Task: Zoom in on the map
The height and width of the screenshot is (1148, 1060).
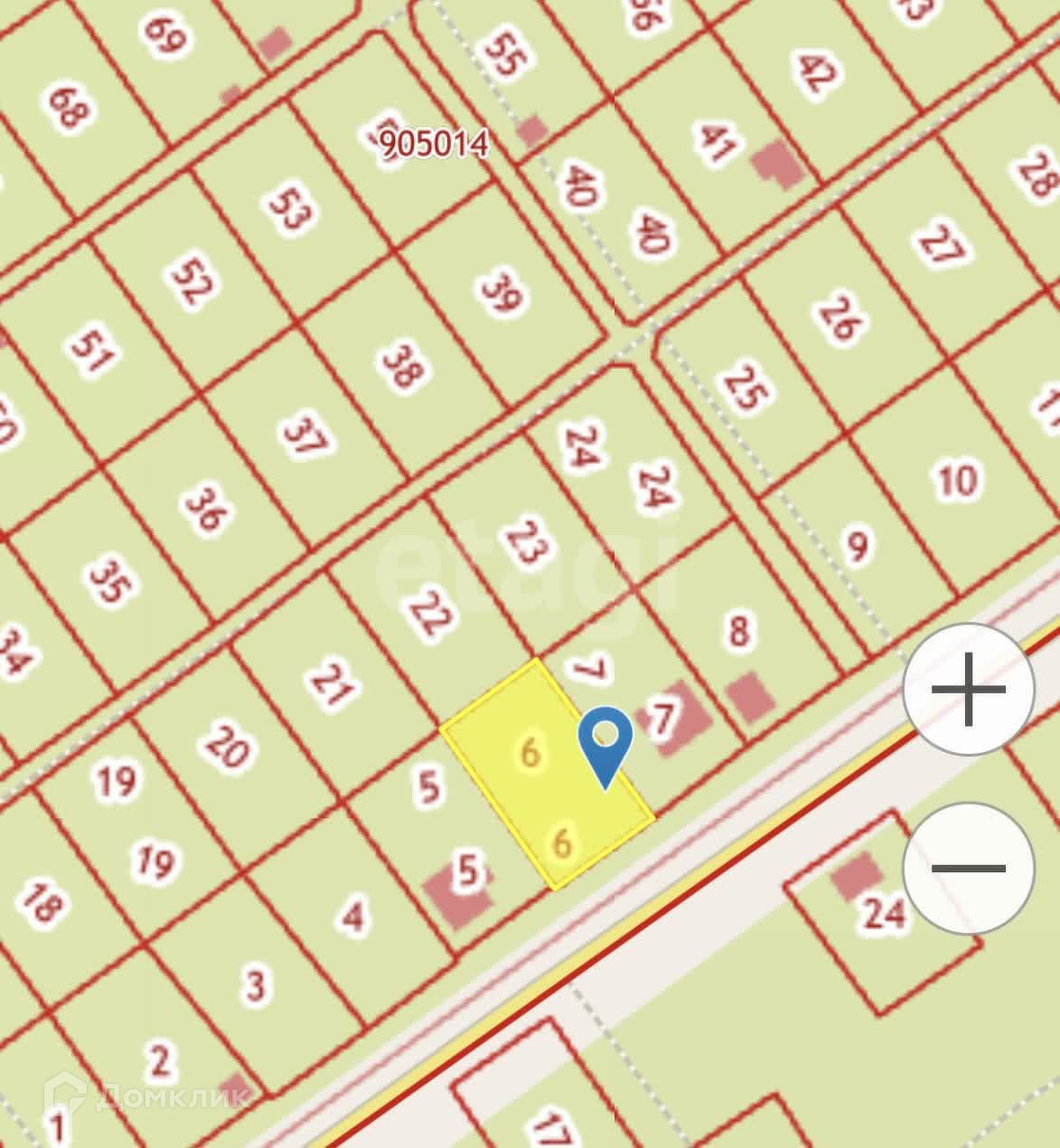Action: [x=969, y=689]
